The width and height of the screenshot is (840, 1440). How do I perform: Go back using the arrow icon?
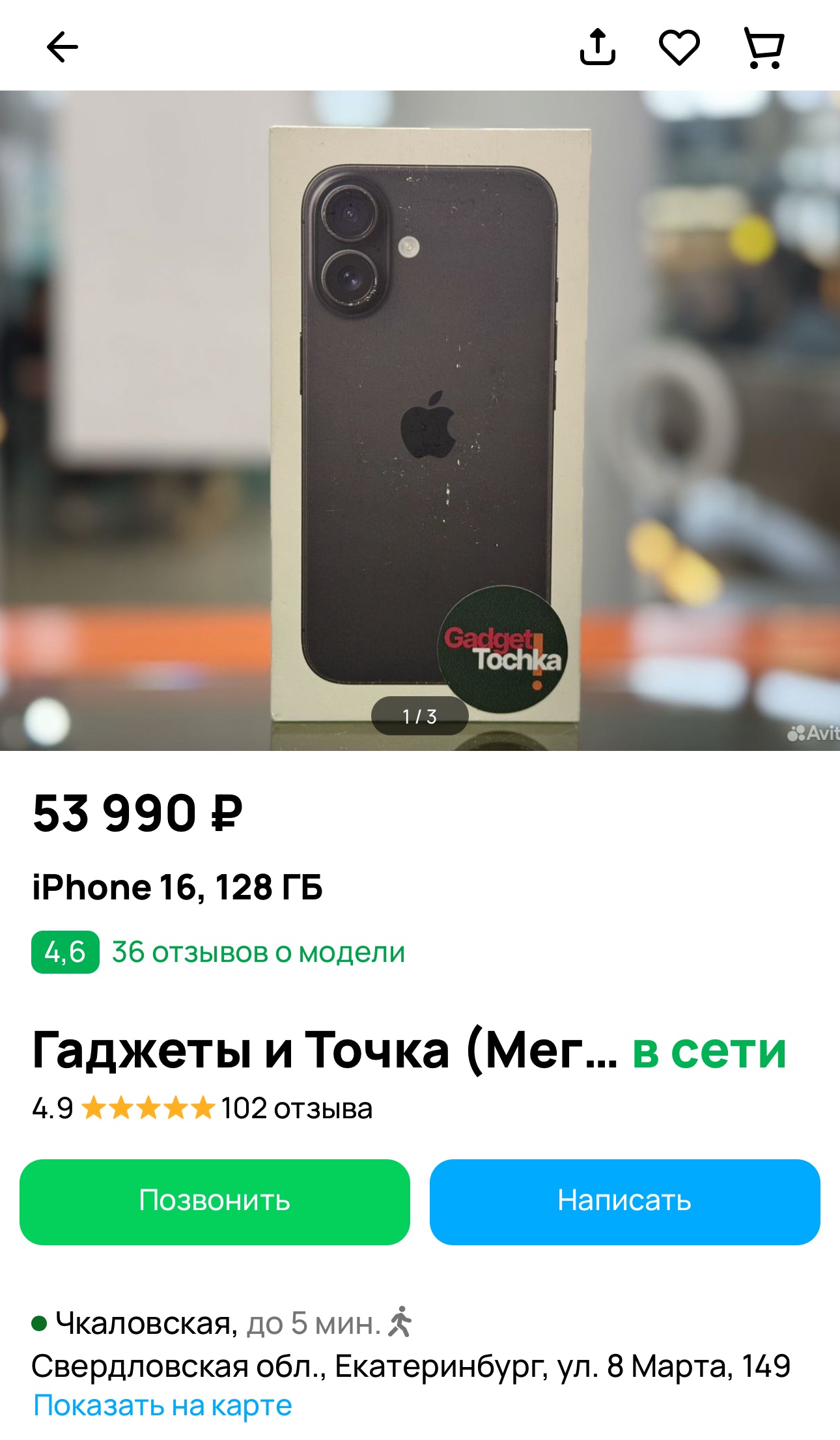coord(63,48)
